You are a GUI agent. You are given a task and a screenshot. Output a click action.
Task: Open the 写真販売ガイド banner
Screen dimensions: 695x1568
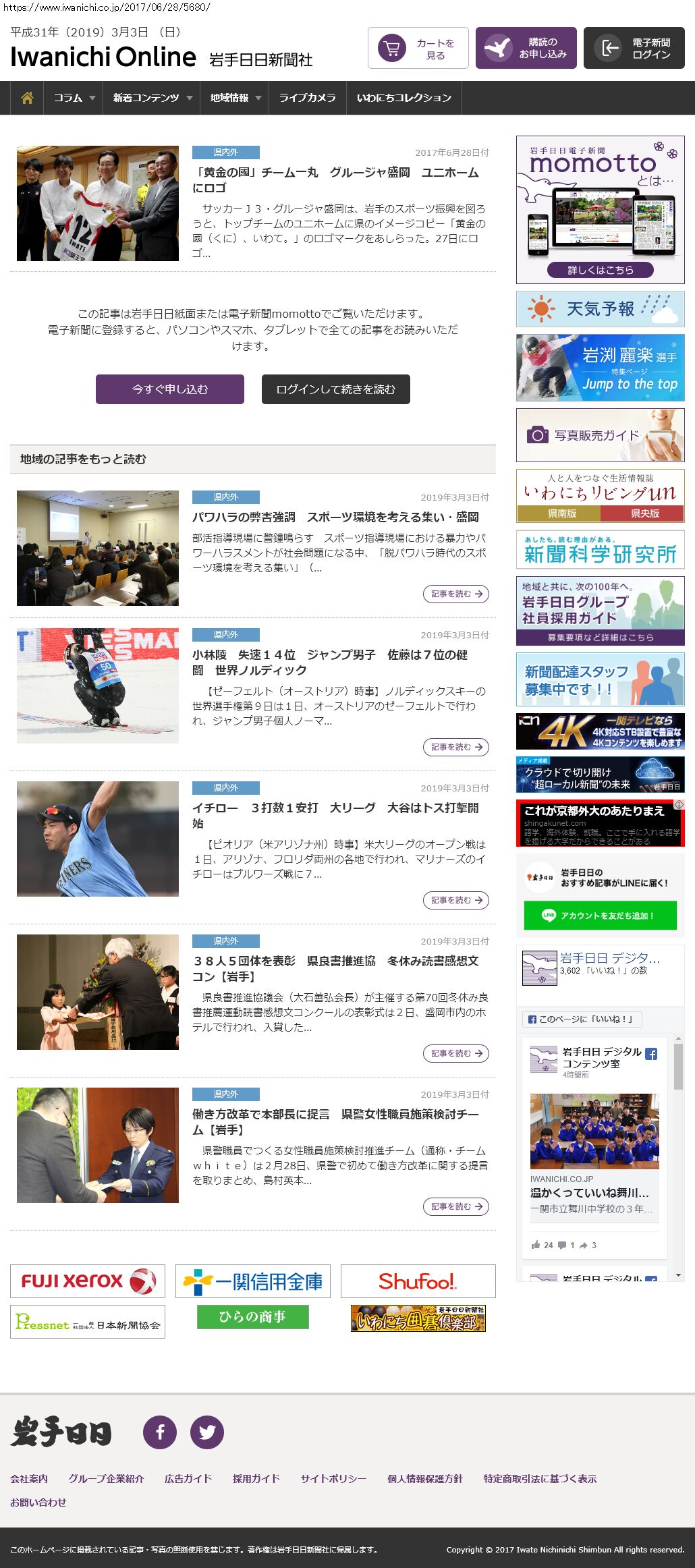[600, 435]
